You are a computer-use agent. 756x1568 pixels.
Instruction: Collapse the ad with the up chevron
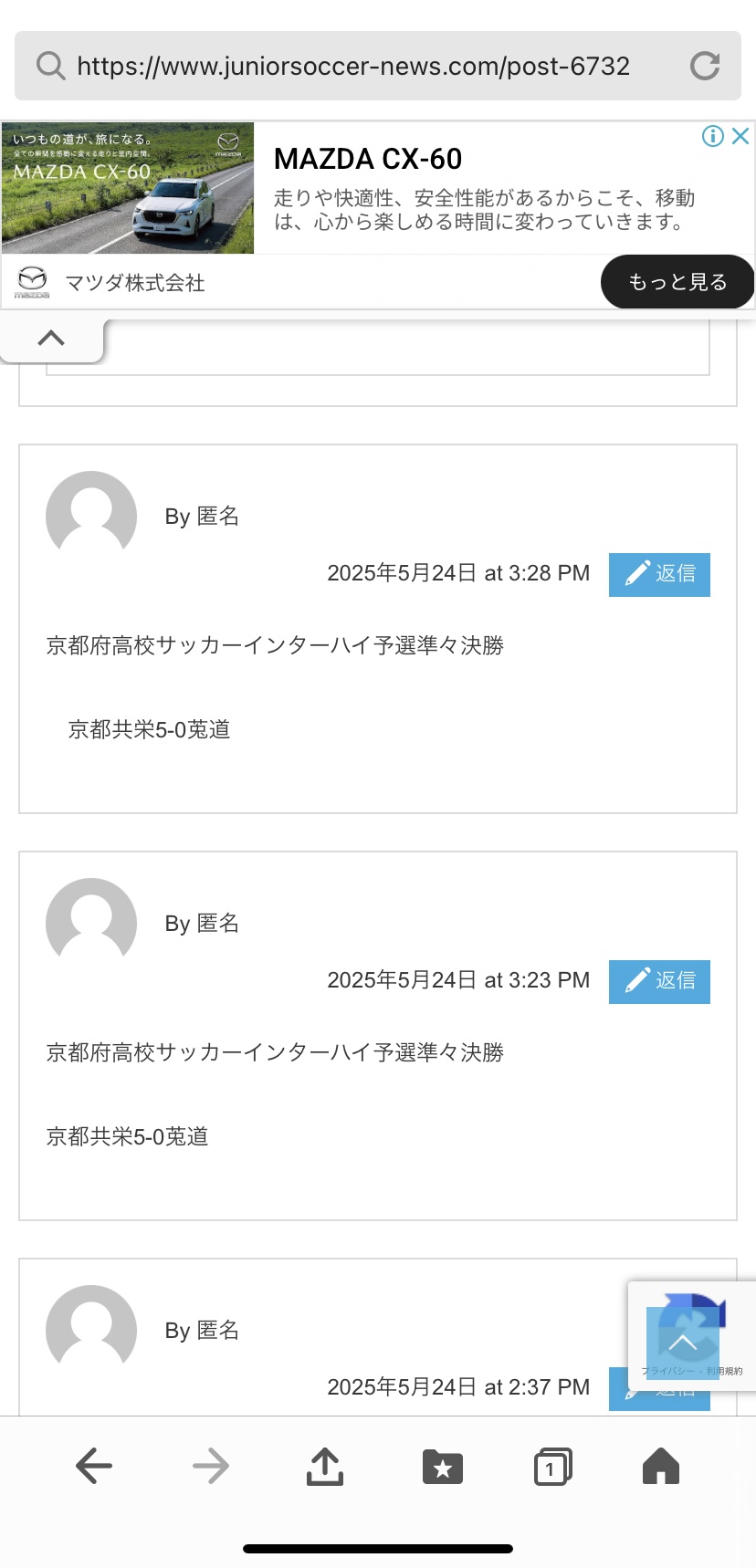coord(52,339)
